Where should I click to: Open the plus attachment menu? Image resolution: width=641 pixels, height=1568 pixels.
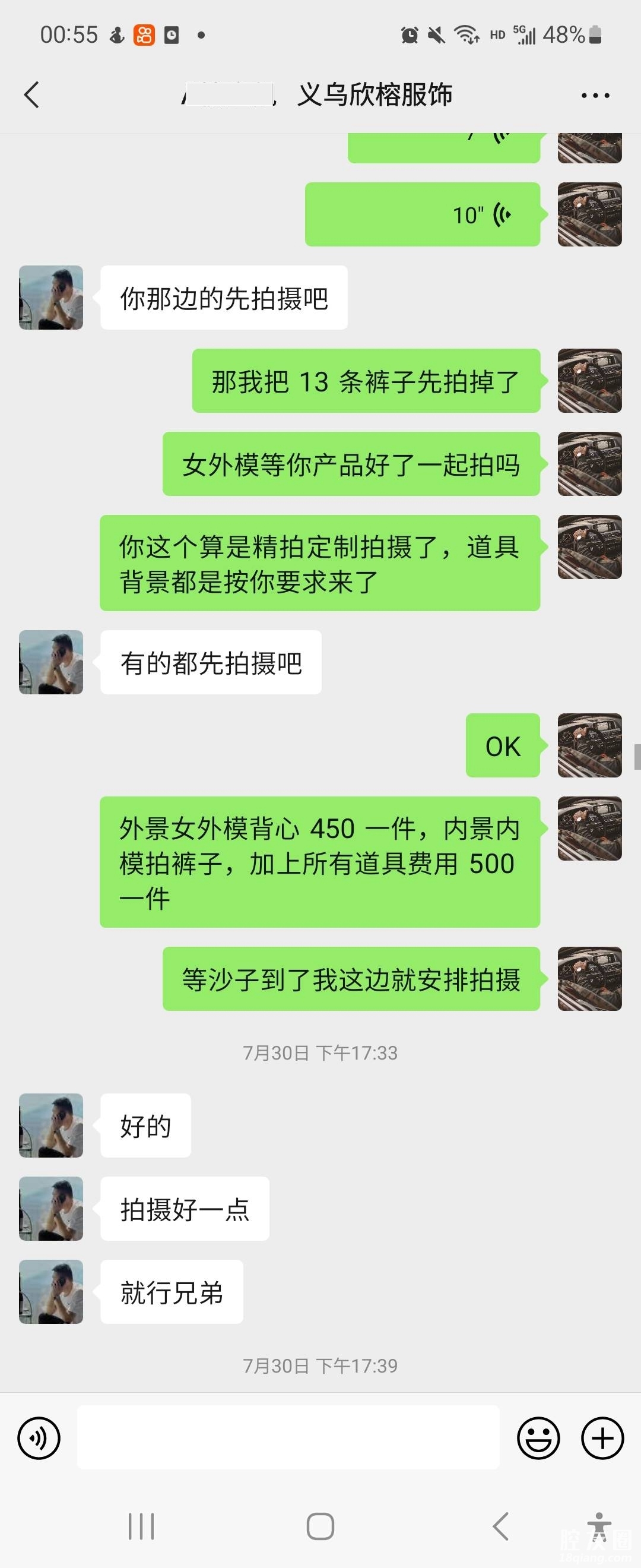click(x=602, y=1439)
